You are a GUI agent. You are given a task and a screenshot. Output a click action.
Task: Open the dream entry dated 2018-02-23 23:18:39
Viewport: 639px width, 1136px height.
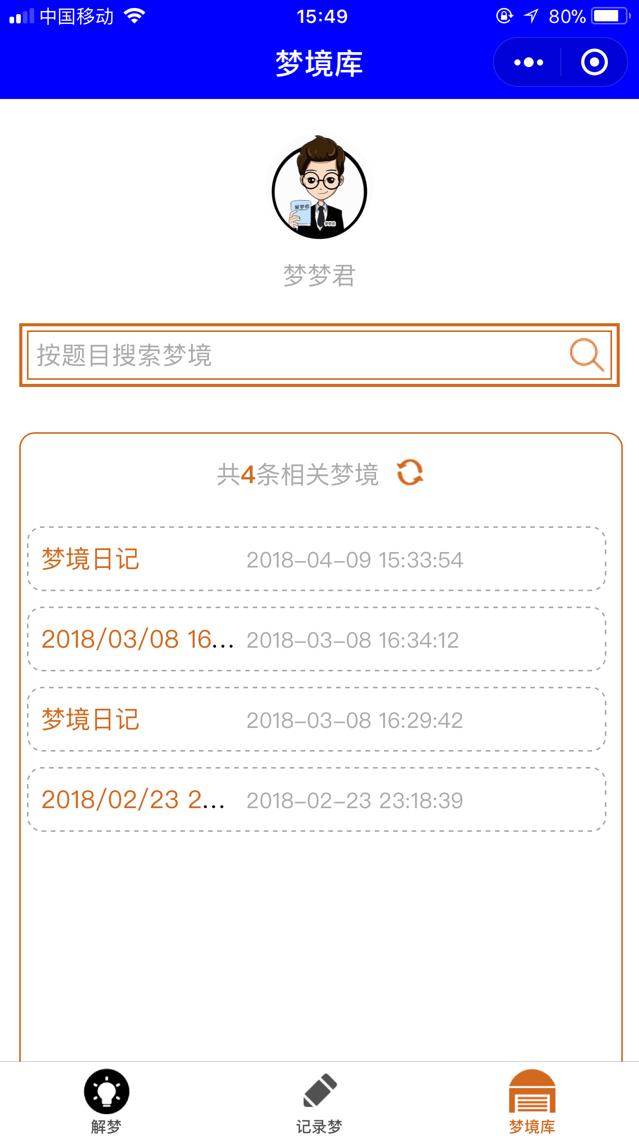[317, 800]
